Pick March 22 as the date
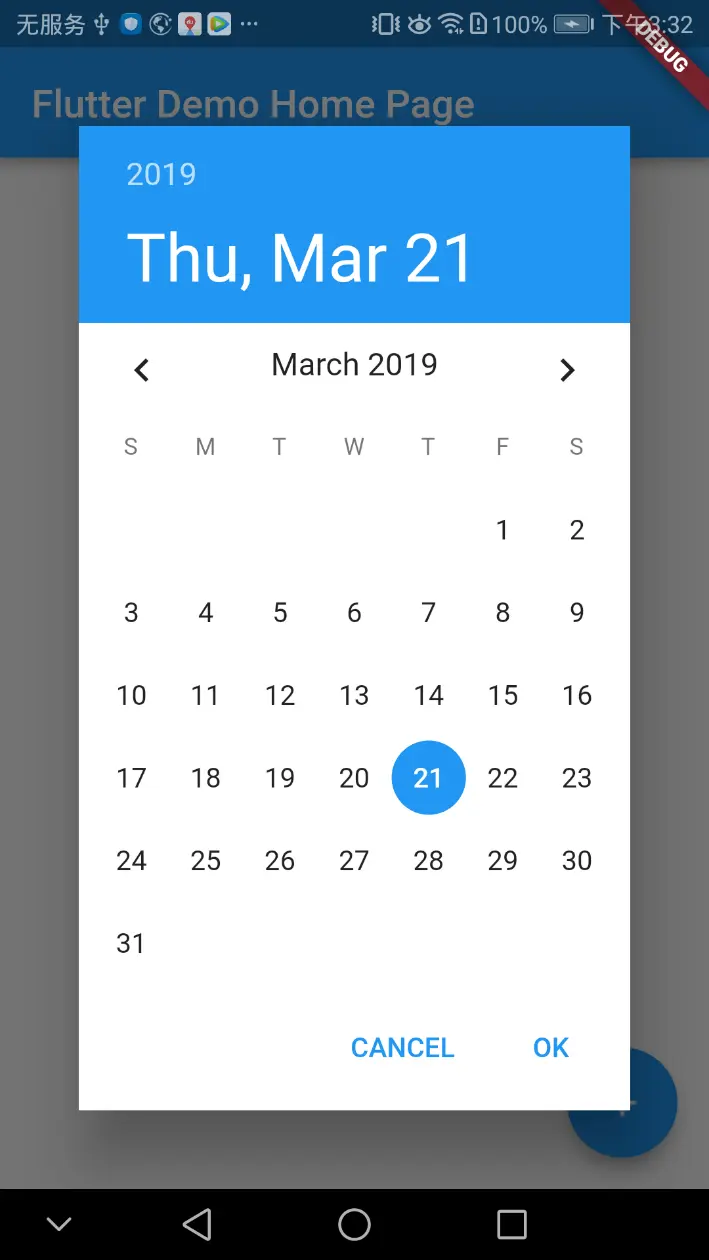The width and height of the screenshot is (709, 1260). (x=503, y=778)
